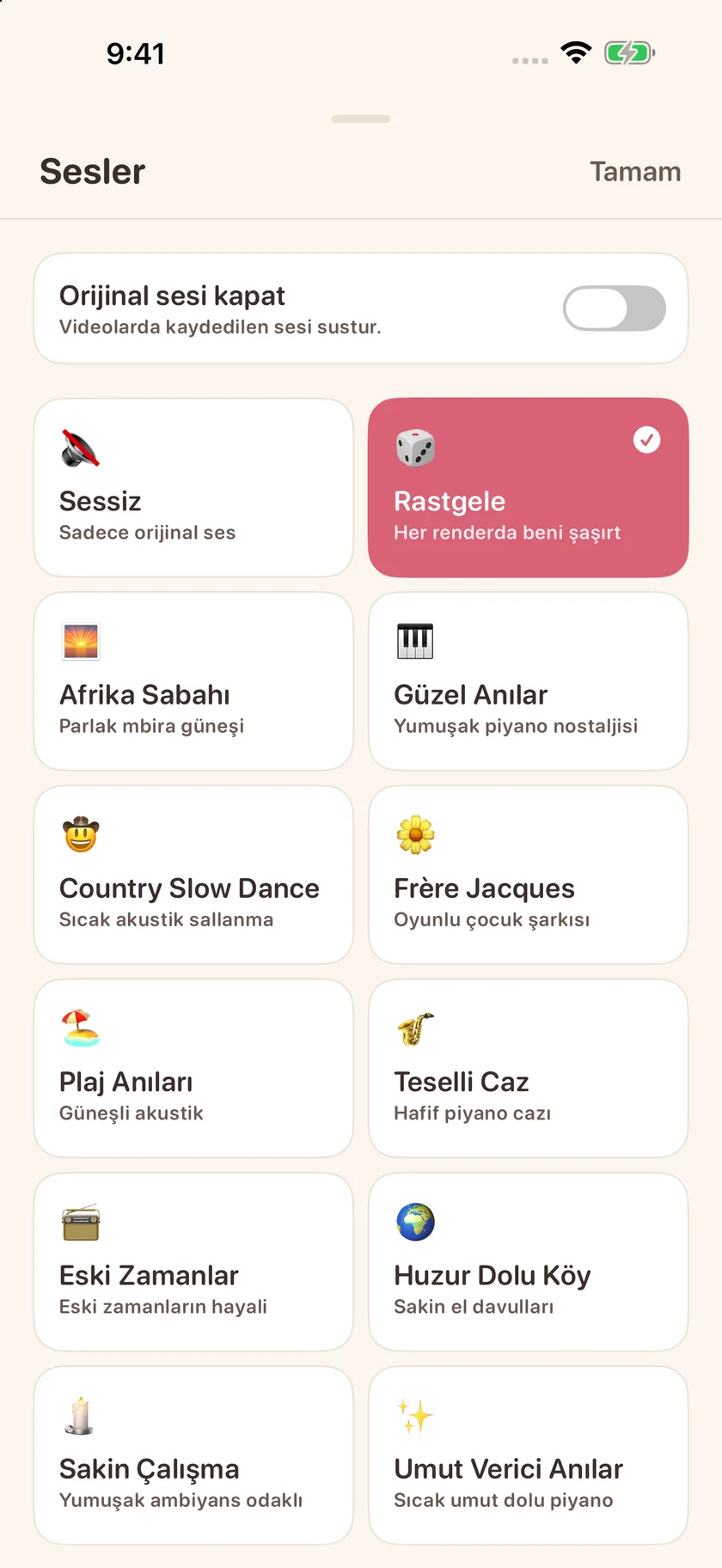722x1568 pixels.
Task: Select the Frère Jacques track
Action: [528, 875]
